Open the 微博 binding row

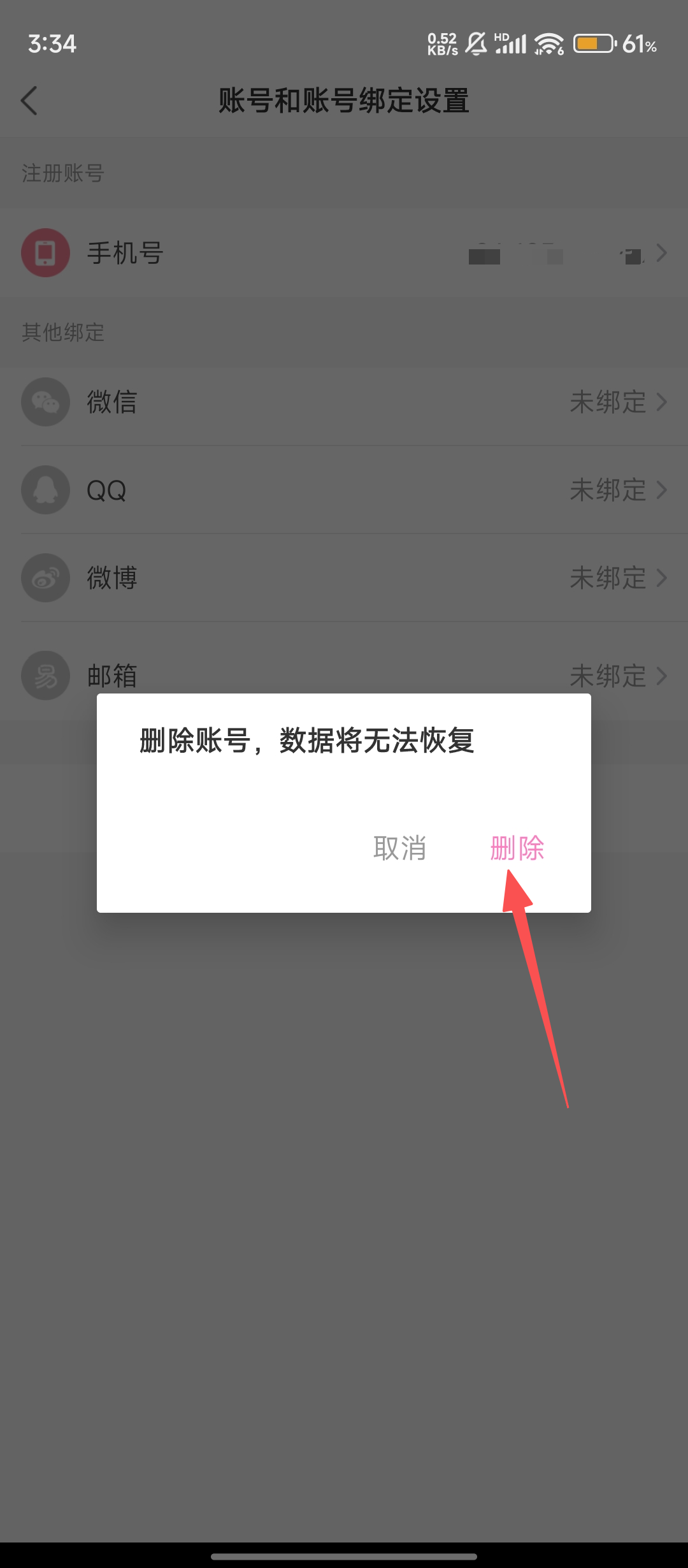(344, 578)
